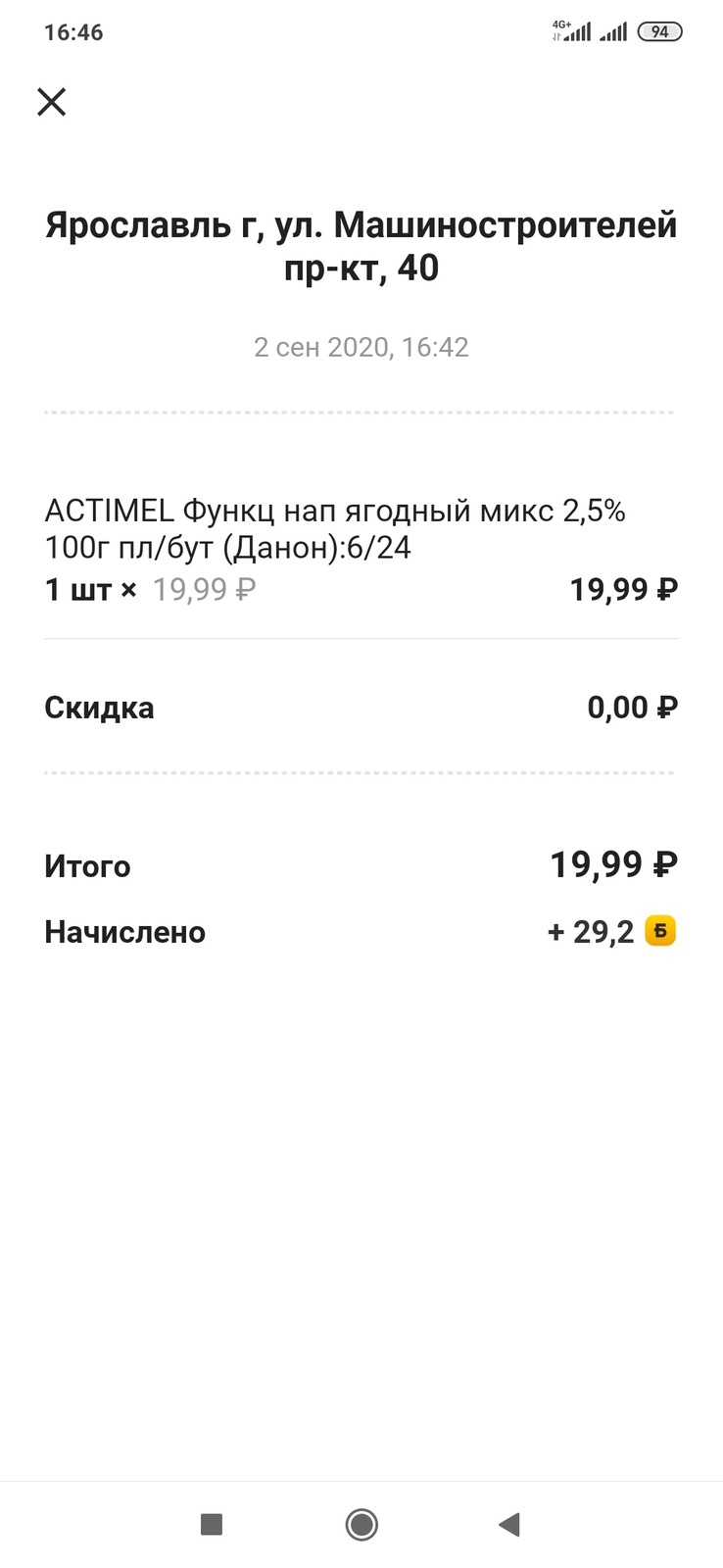Screen dimensions: 723x1568
Task: Tap the system back button
Action: 508,1524
